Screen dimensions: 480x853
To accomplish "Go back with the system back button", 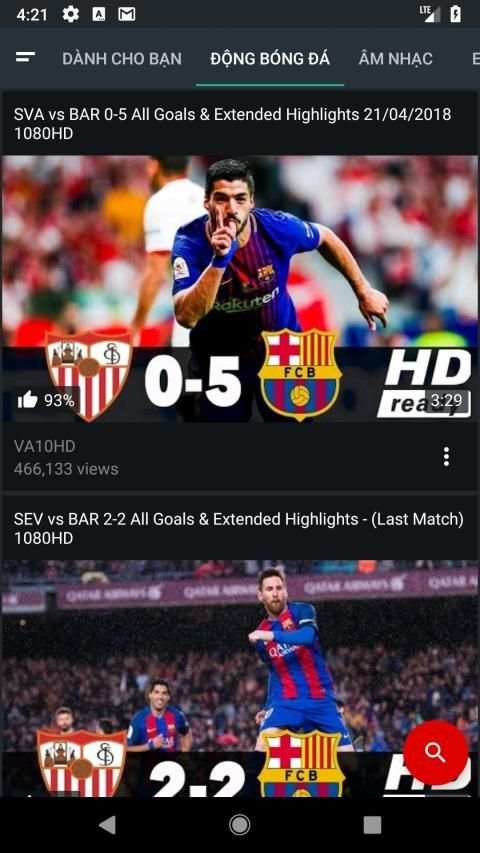I will pos(107,825).
